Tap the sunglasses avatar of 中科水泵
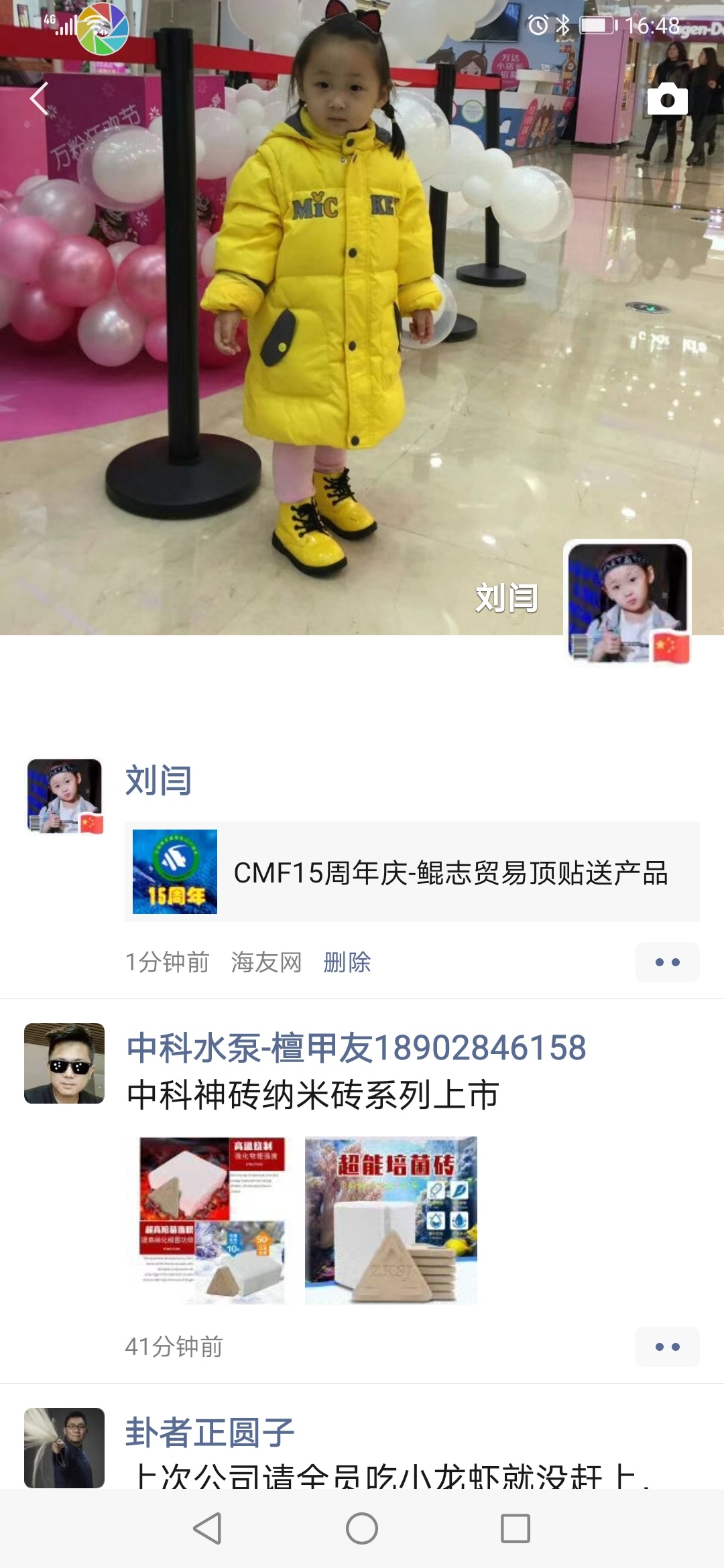 pyautogui.click(x=64, y=1063)
